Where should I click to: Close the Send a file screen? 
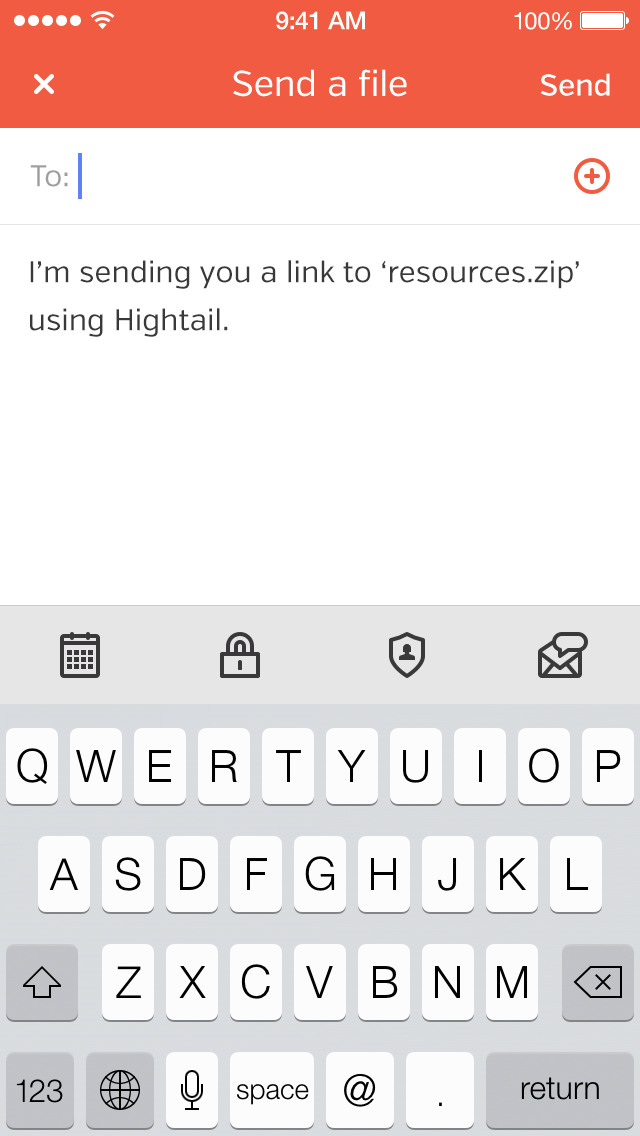44,84
